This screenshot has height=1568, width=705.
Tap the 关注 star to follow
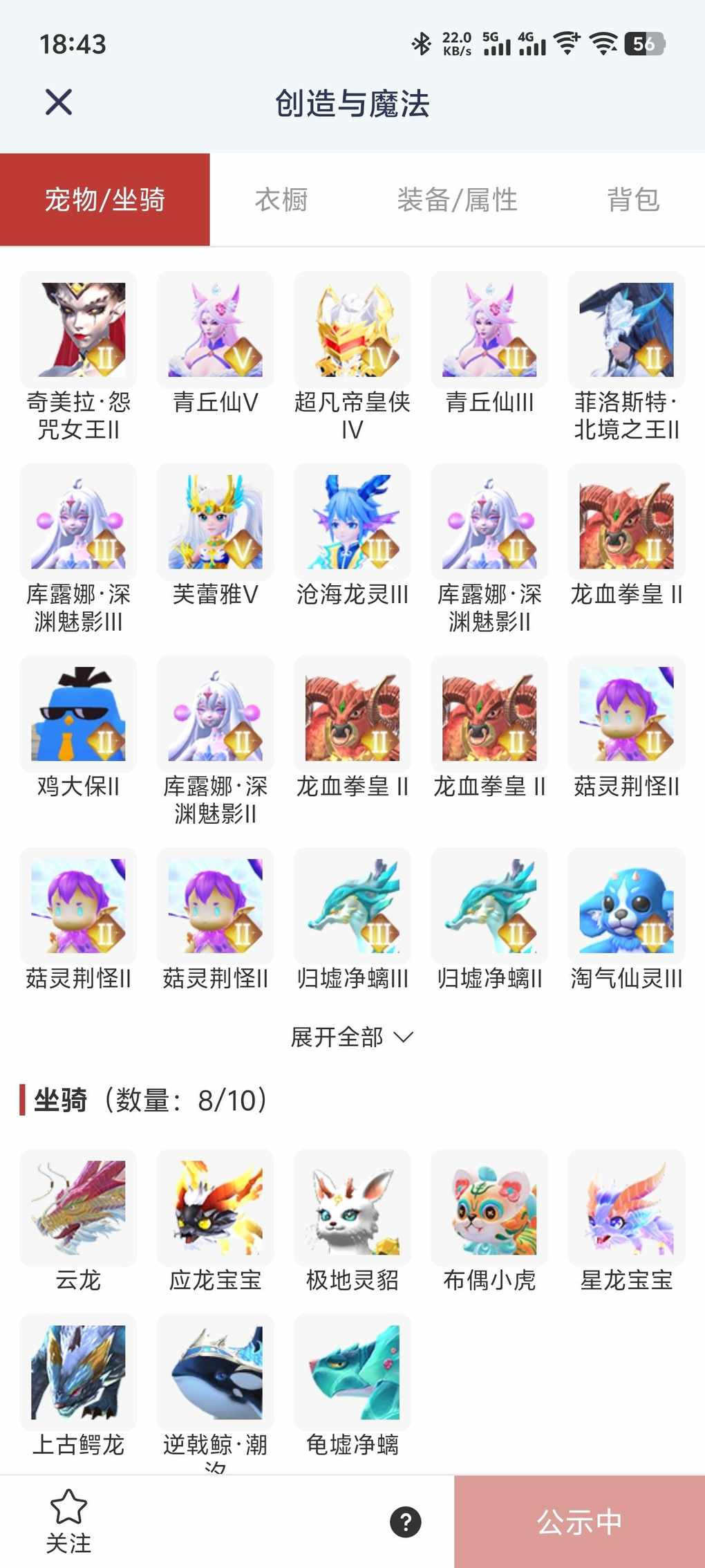[x=68, y=1520]
